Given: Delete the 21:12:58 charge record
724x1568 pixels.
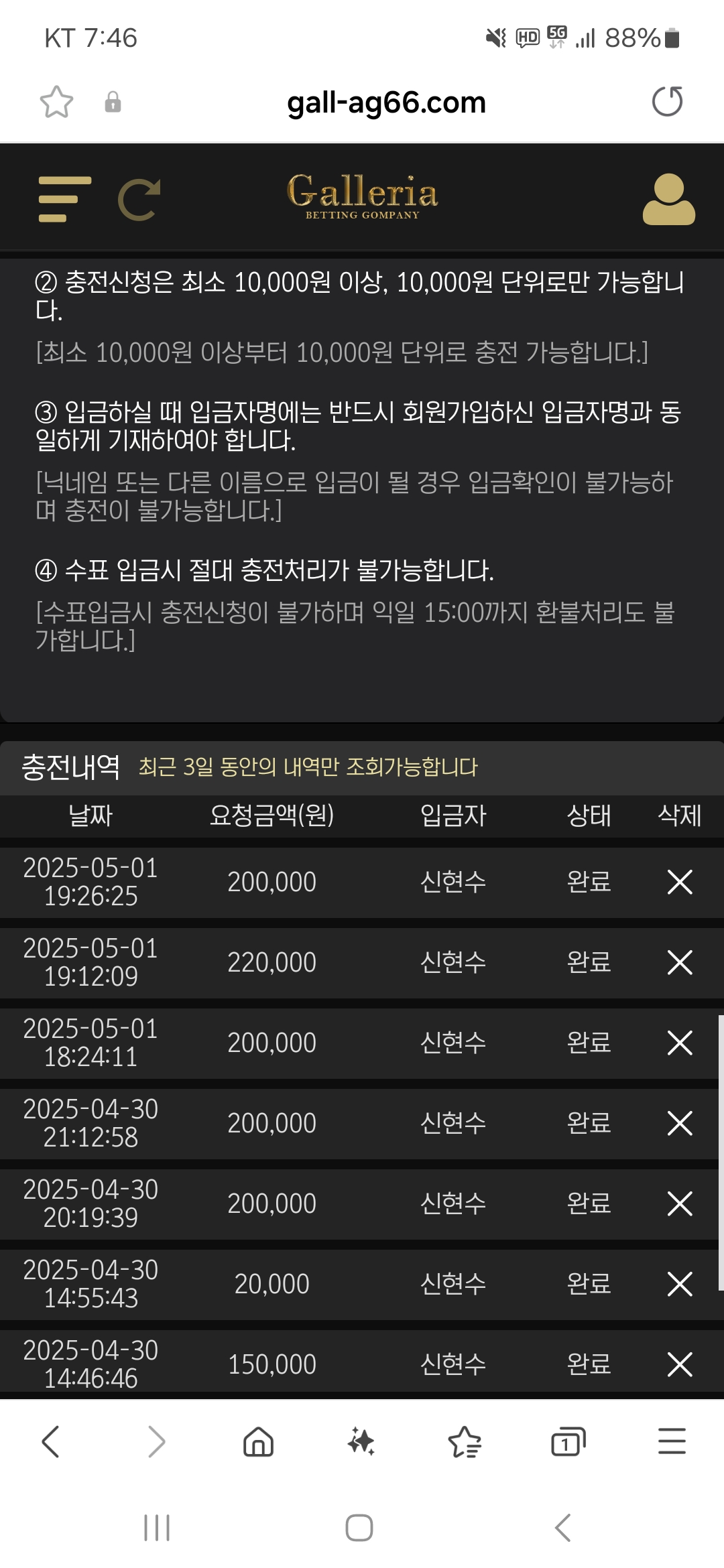Looking at the screenshot, I should (680, 1123).
